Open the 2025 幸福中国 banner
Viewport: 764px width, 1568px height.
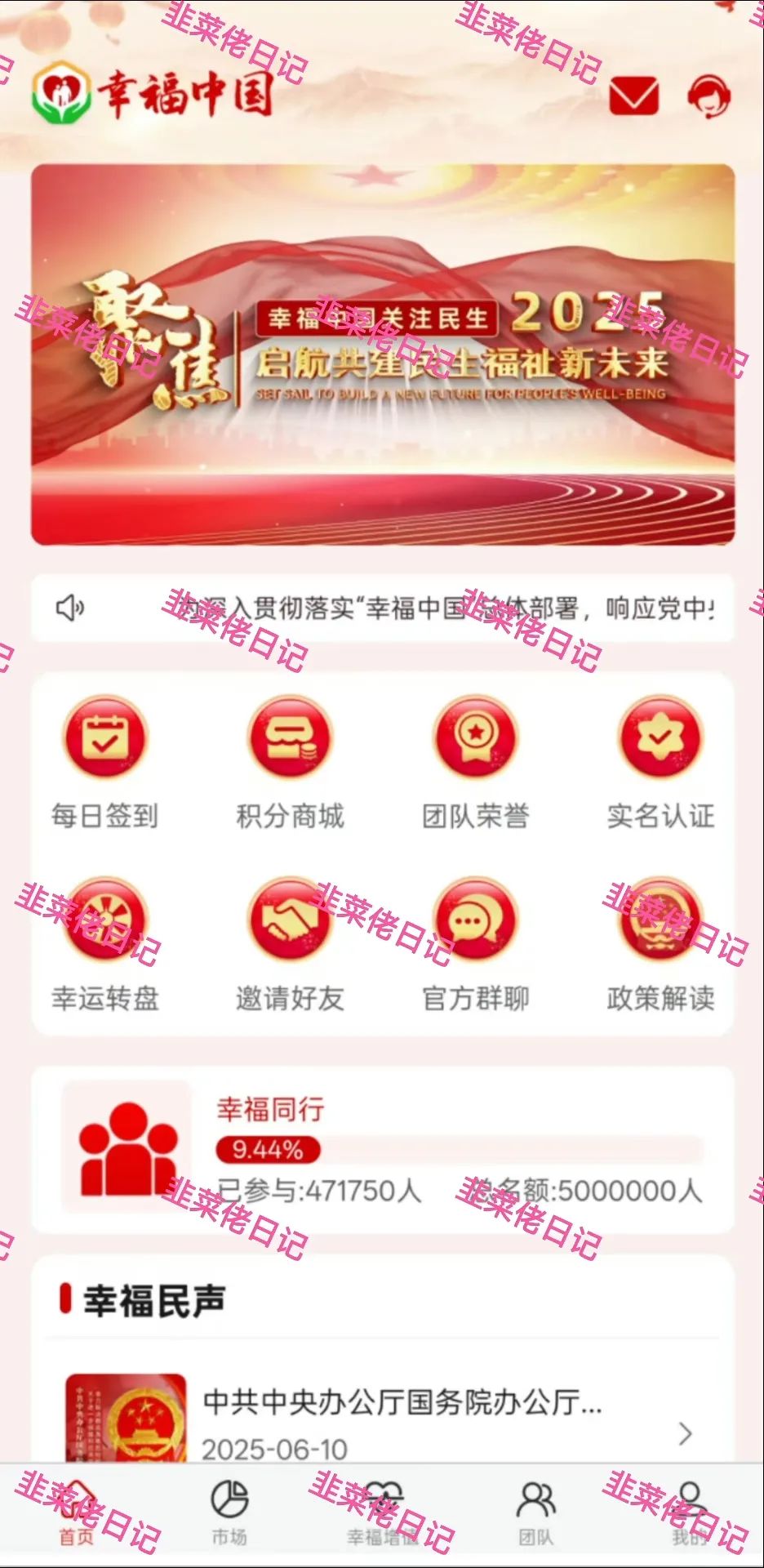tap(382, 354)
